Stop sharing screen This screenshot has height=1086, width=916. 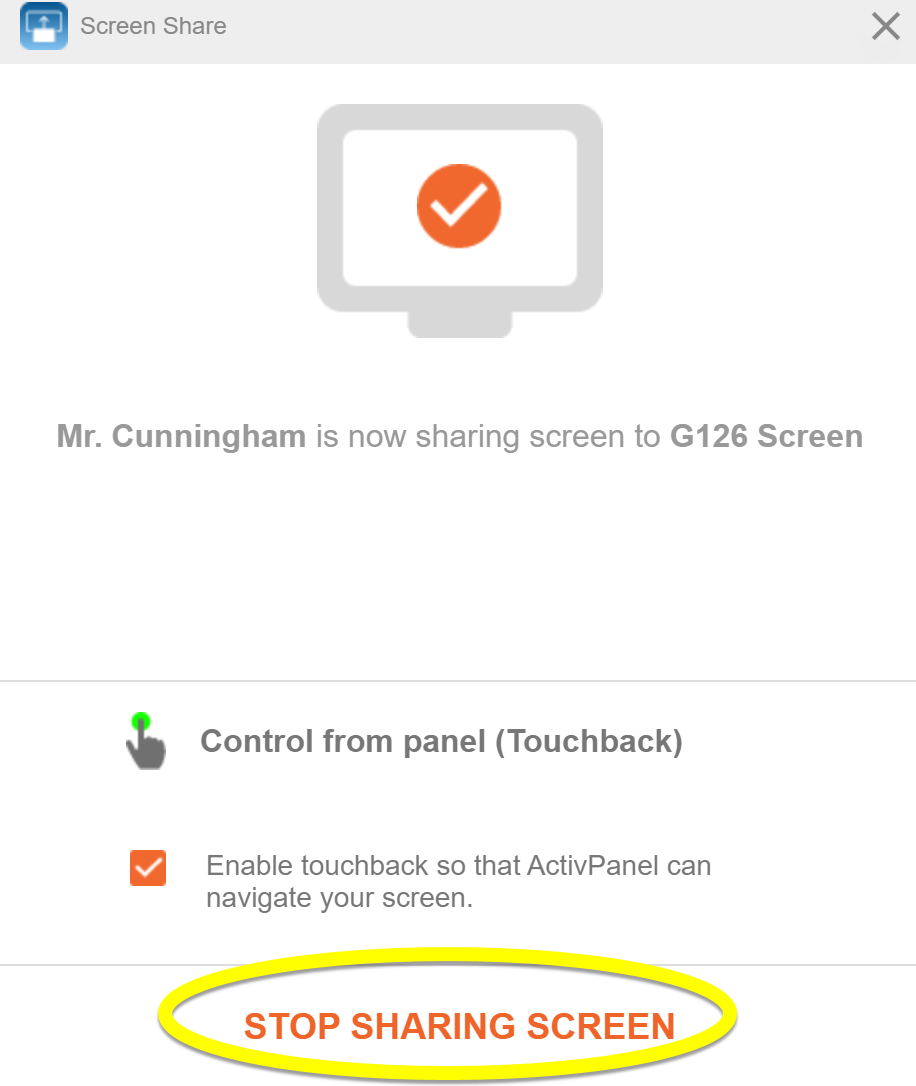click(x=459, y=1026)
